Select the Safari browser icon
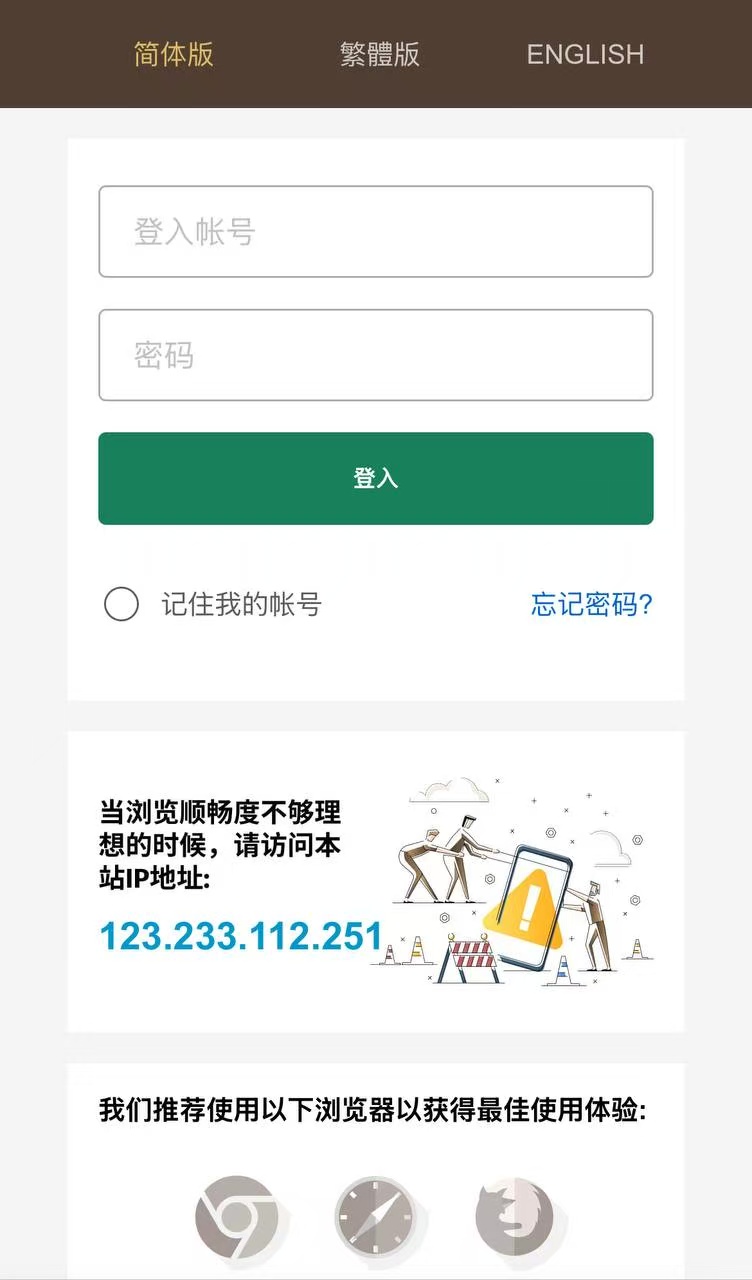 click(x=374, y=1218)
